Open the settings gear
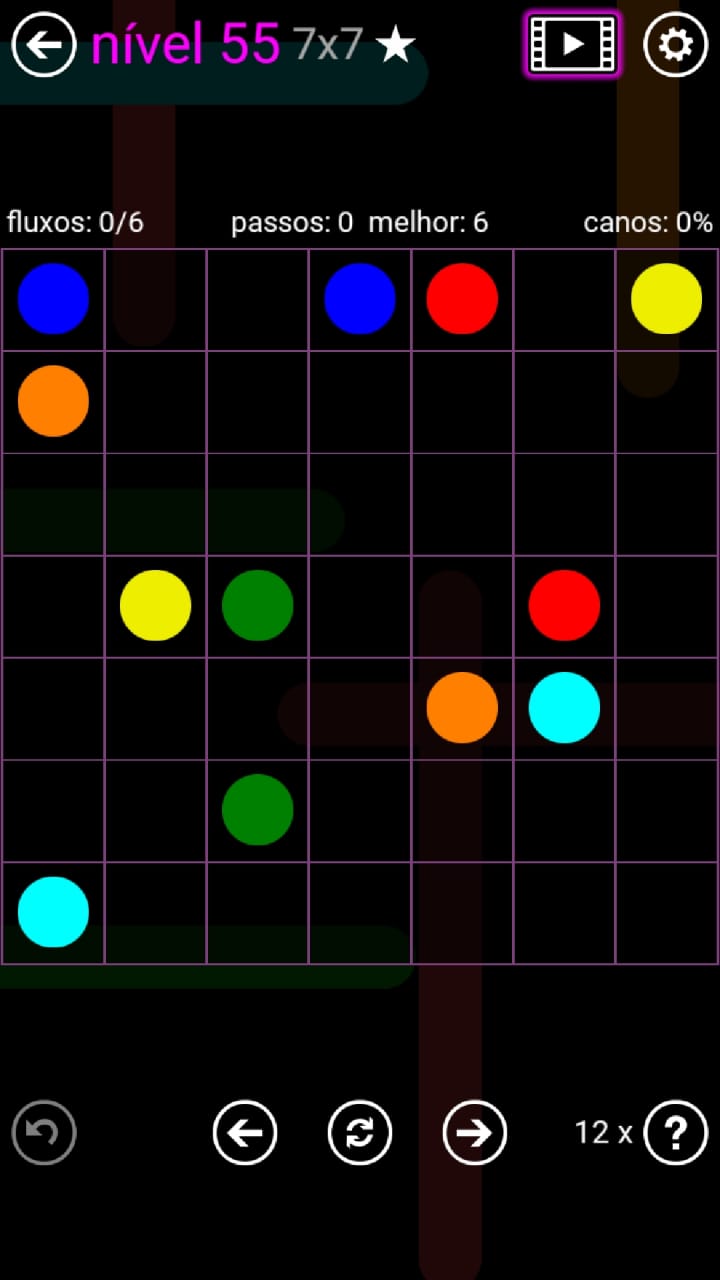 point(675,44)
